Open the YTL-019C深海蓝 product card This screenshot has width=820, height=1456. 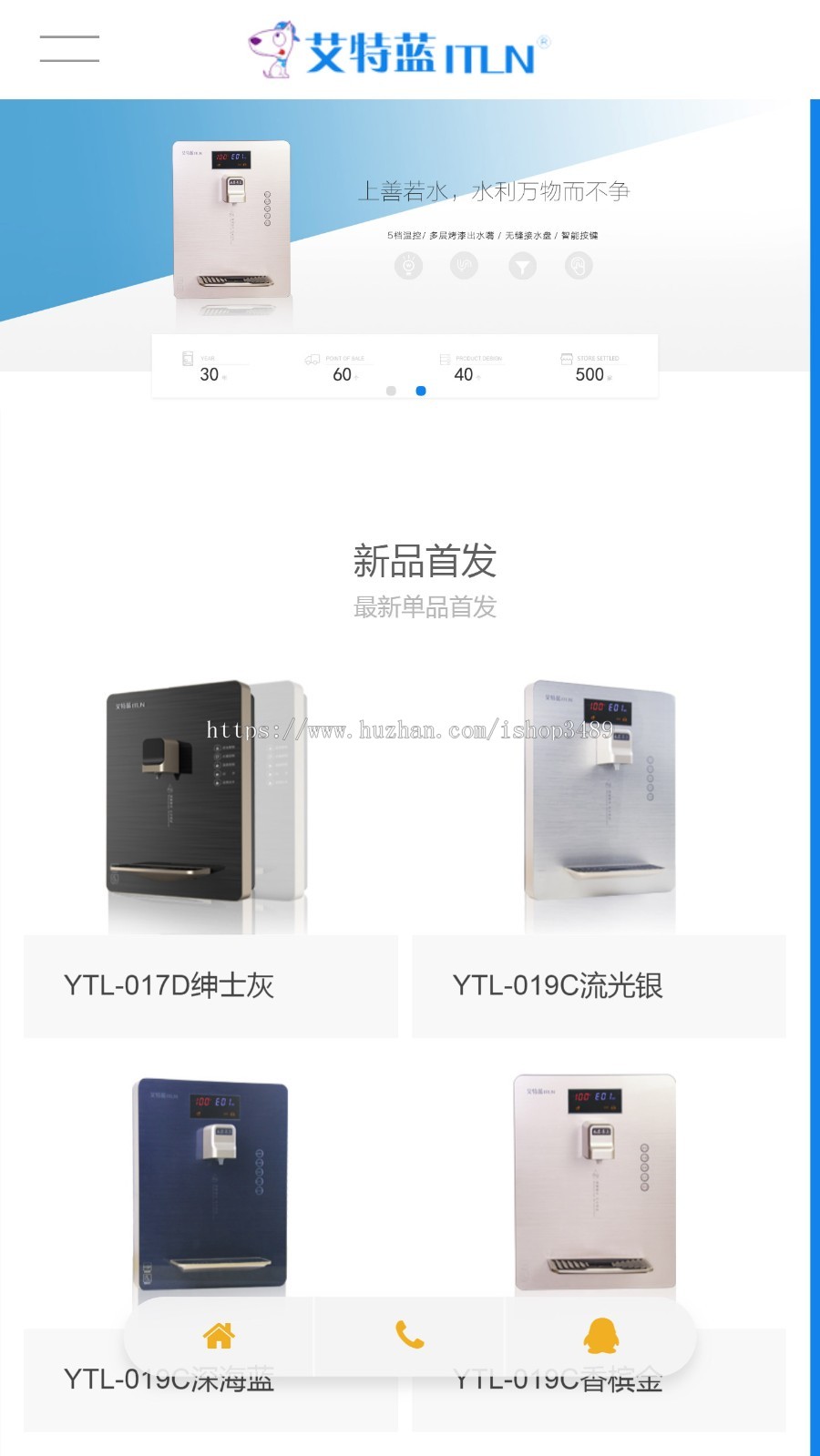click(210, 1184)
